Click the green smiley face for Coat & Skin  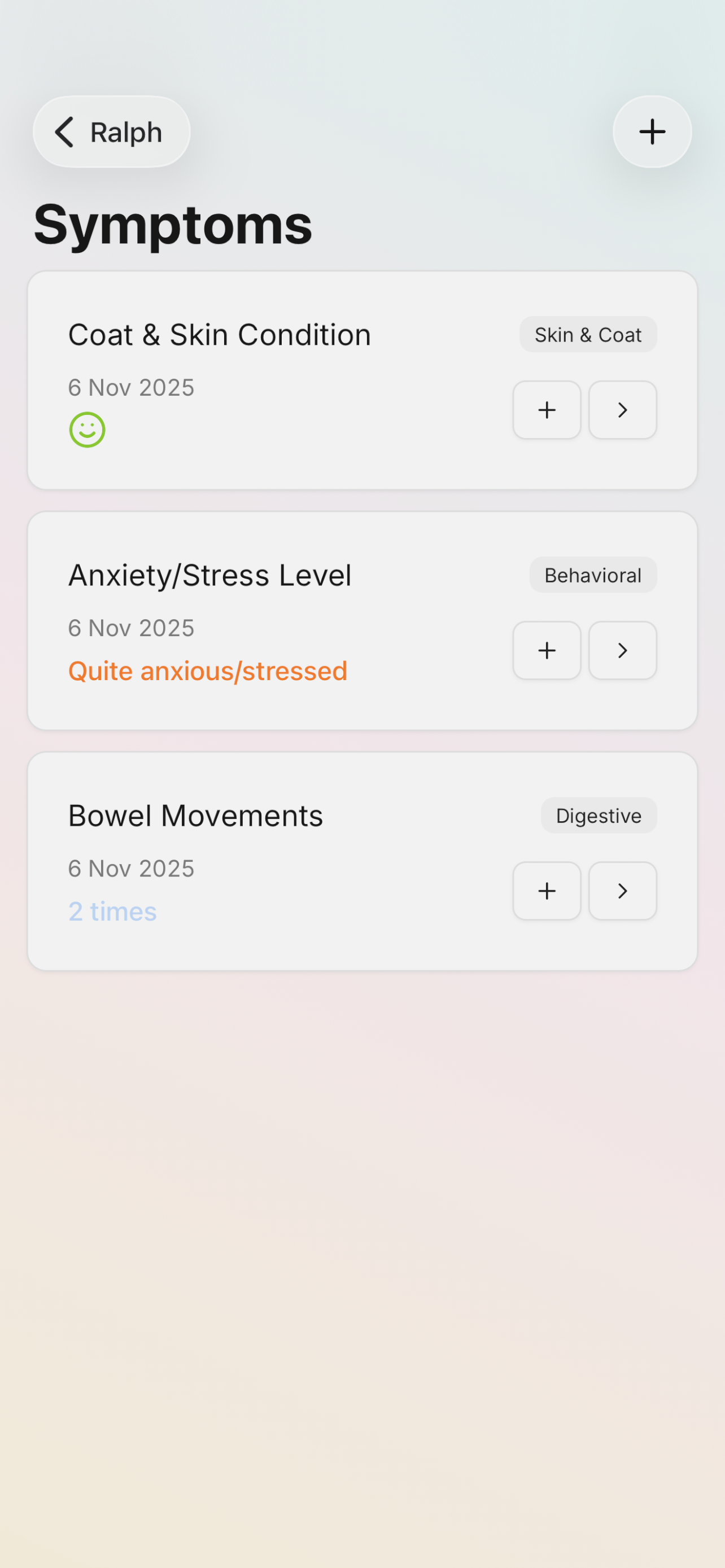87,430
